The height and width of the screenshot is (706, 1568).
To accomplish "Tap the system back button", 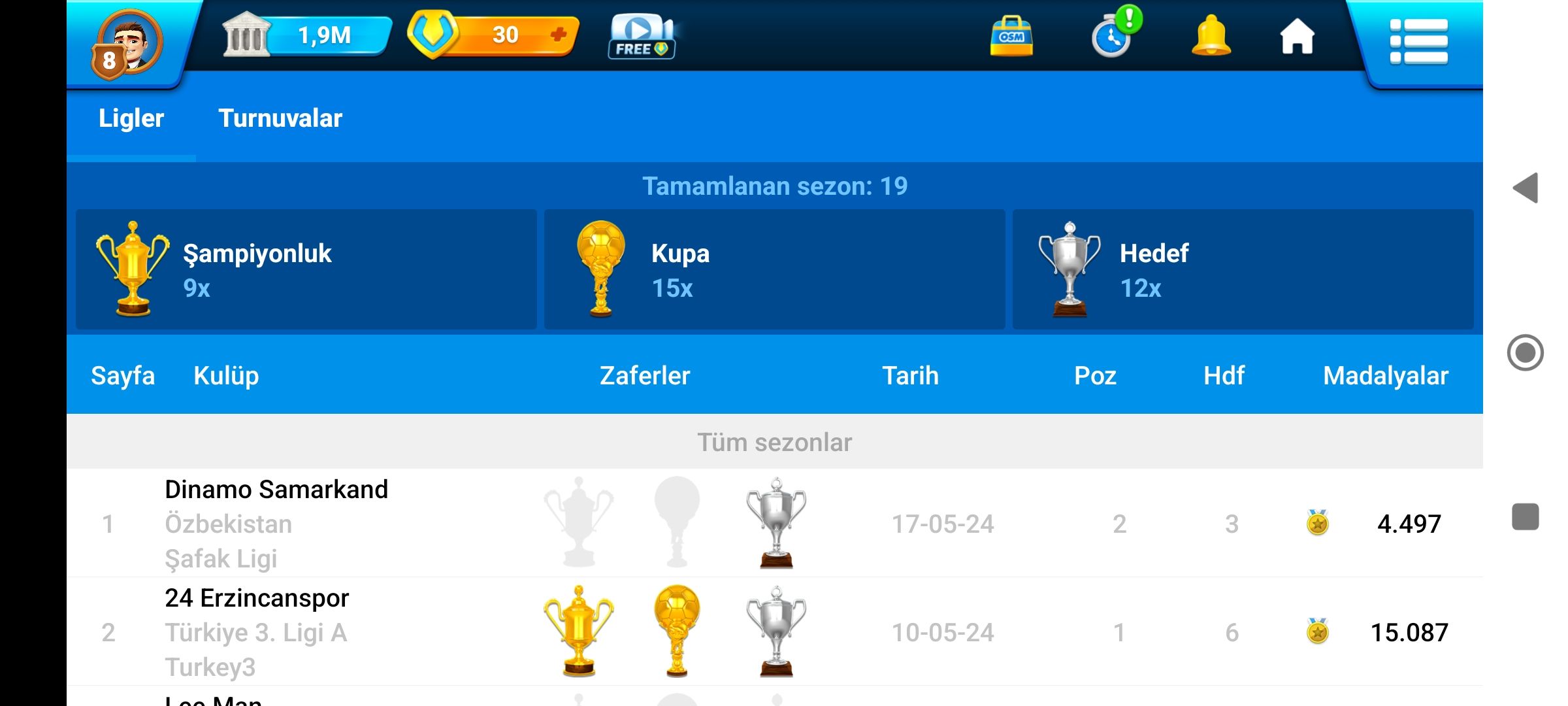I will tap(1526, 188).
